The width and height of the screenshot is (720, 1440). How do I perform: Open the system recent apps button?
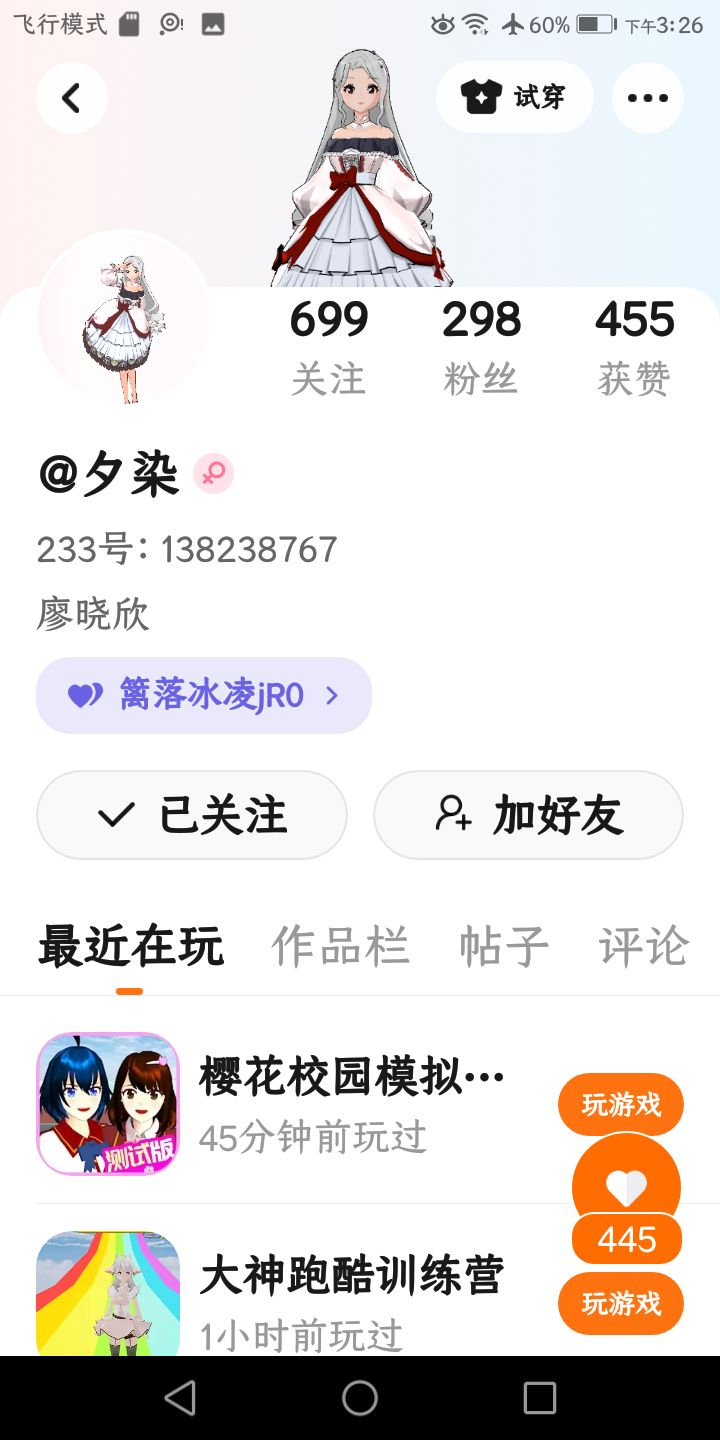pyautogui.click(x=539, y=1398)
